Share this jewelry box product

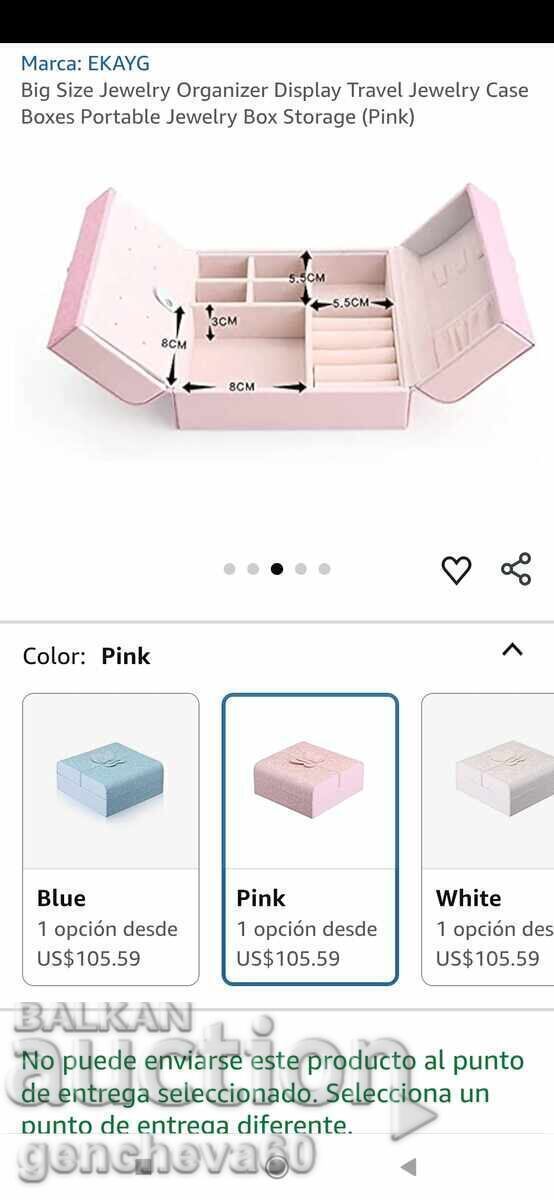[516, 569]
